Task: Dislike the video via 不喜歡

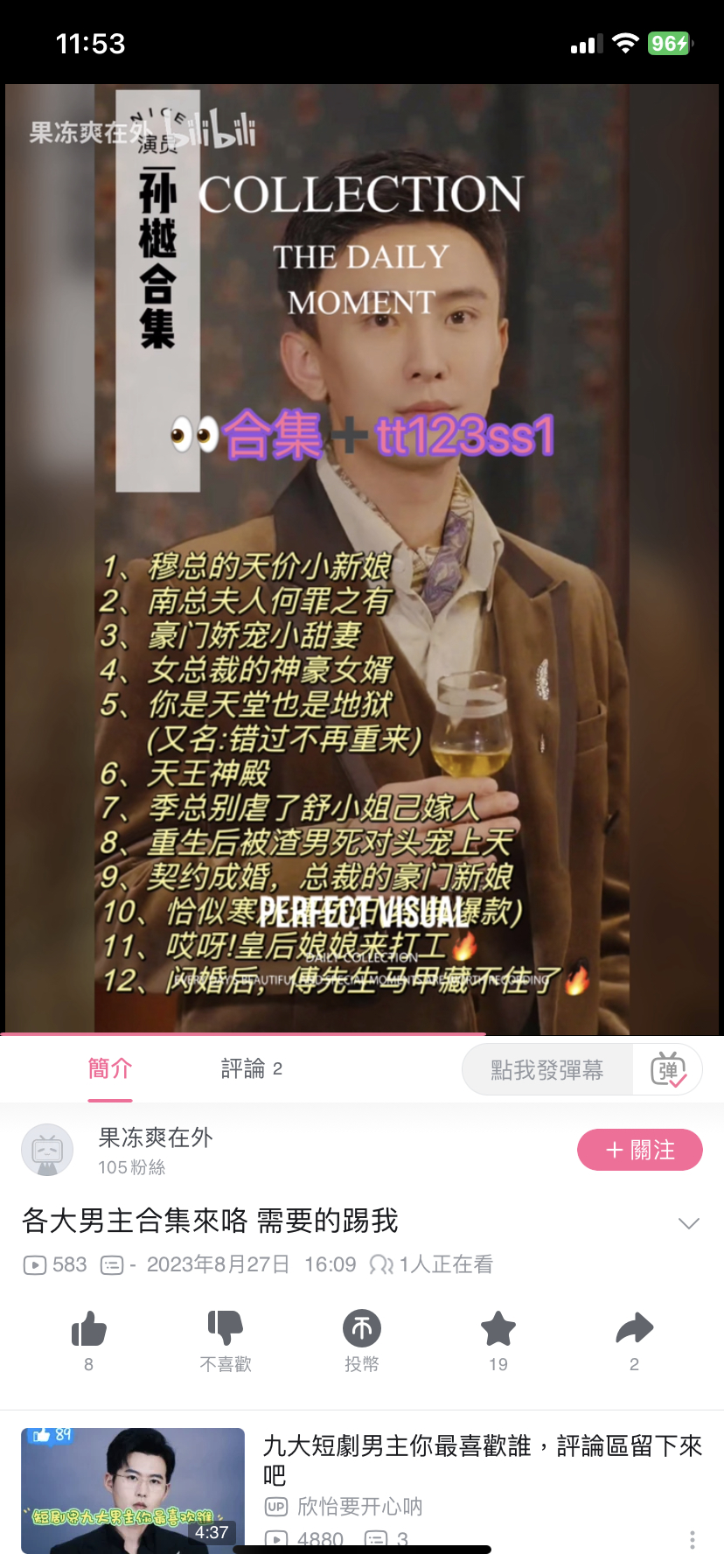Action: point(225,1329)
